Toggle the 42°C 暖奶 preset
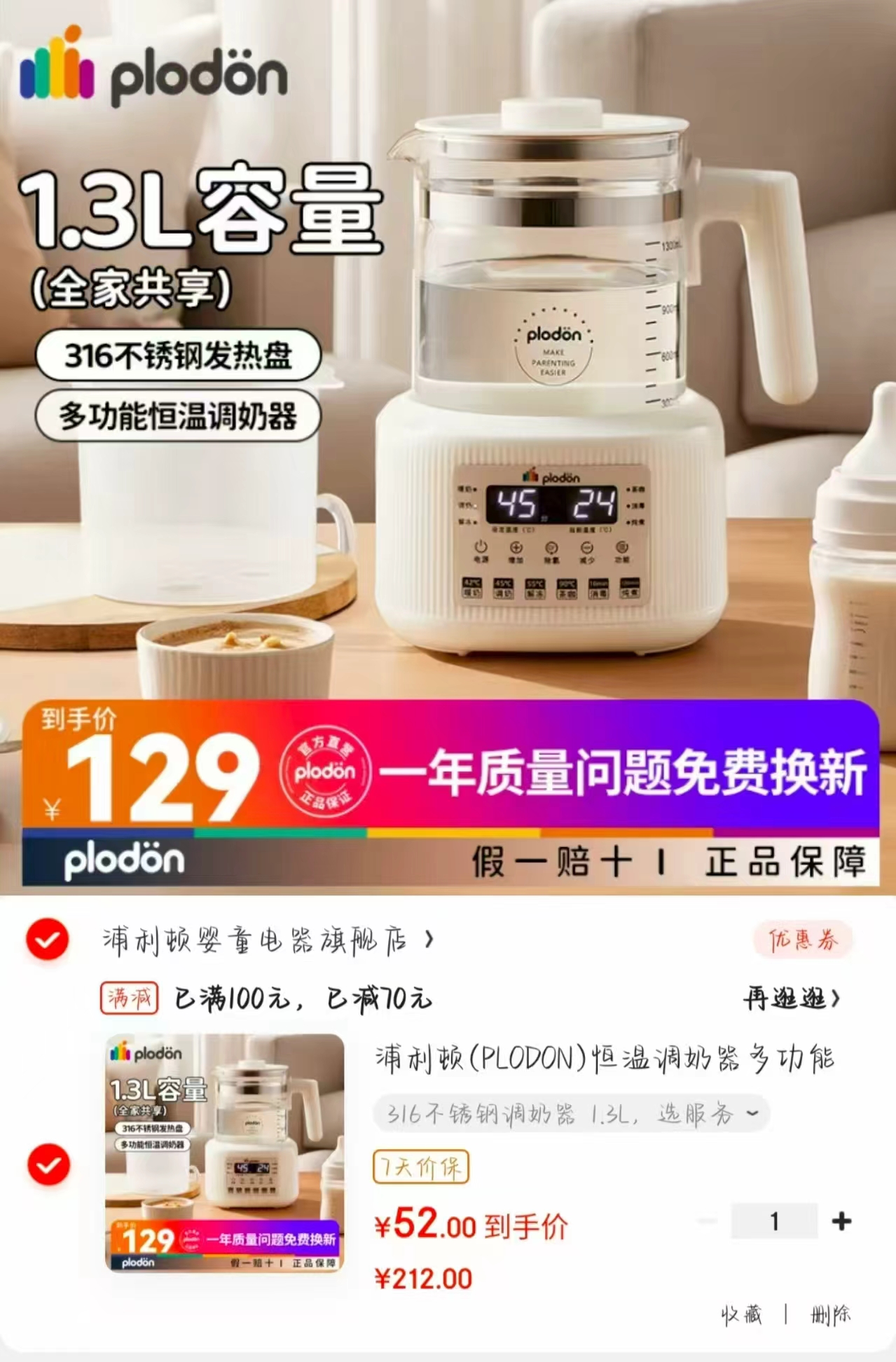The image size is (896, 1362). coord(471,589)
